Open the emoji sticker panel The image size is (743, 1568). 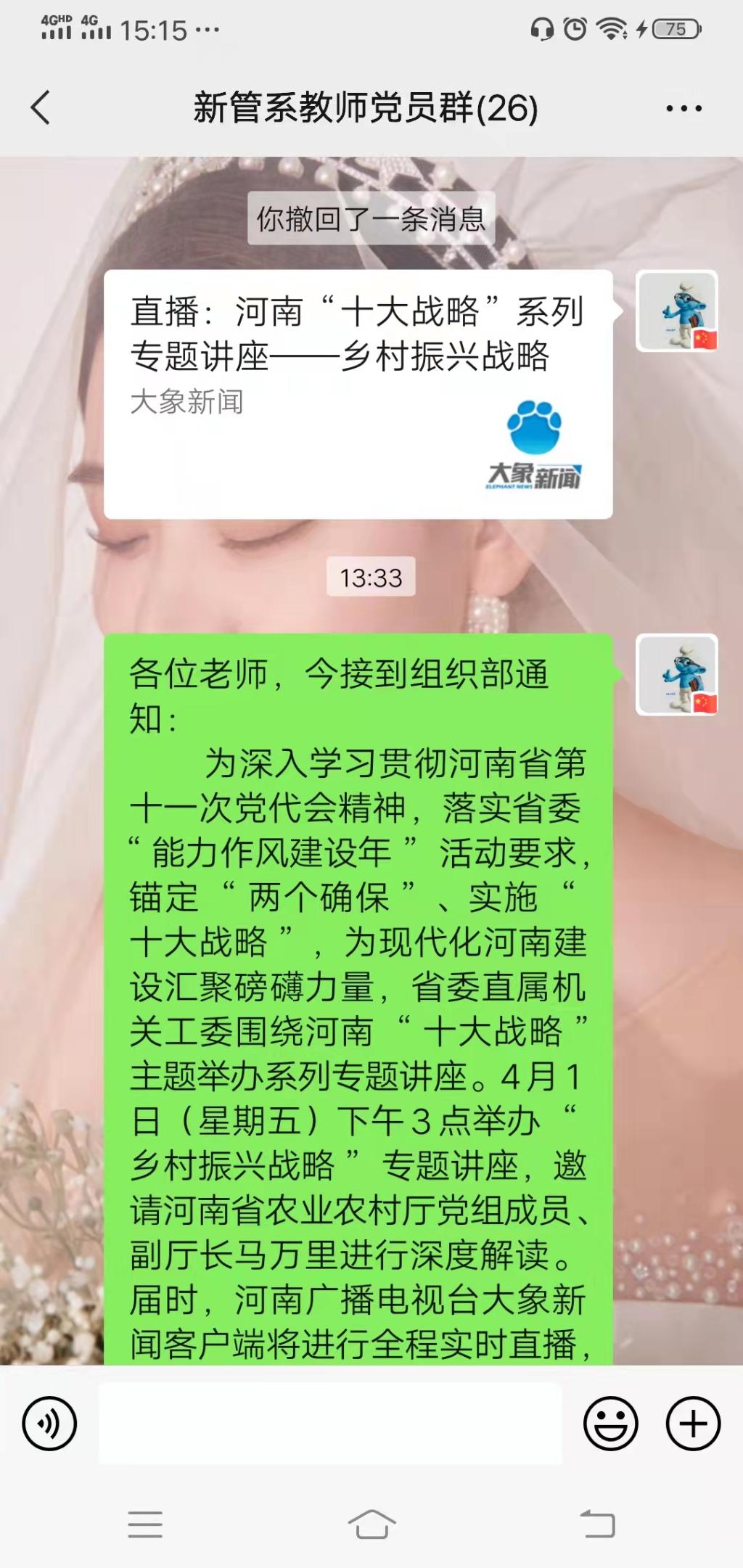click(x=610, y=1423)
